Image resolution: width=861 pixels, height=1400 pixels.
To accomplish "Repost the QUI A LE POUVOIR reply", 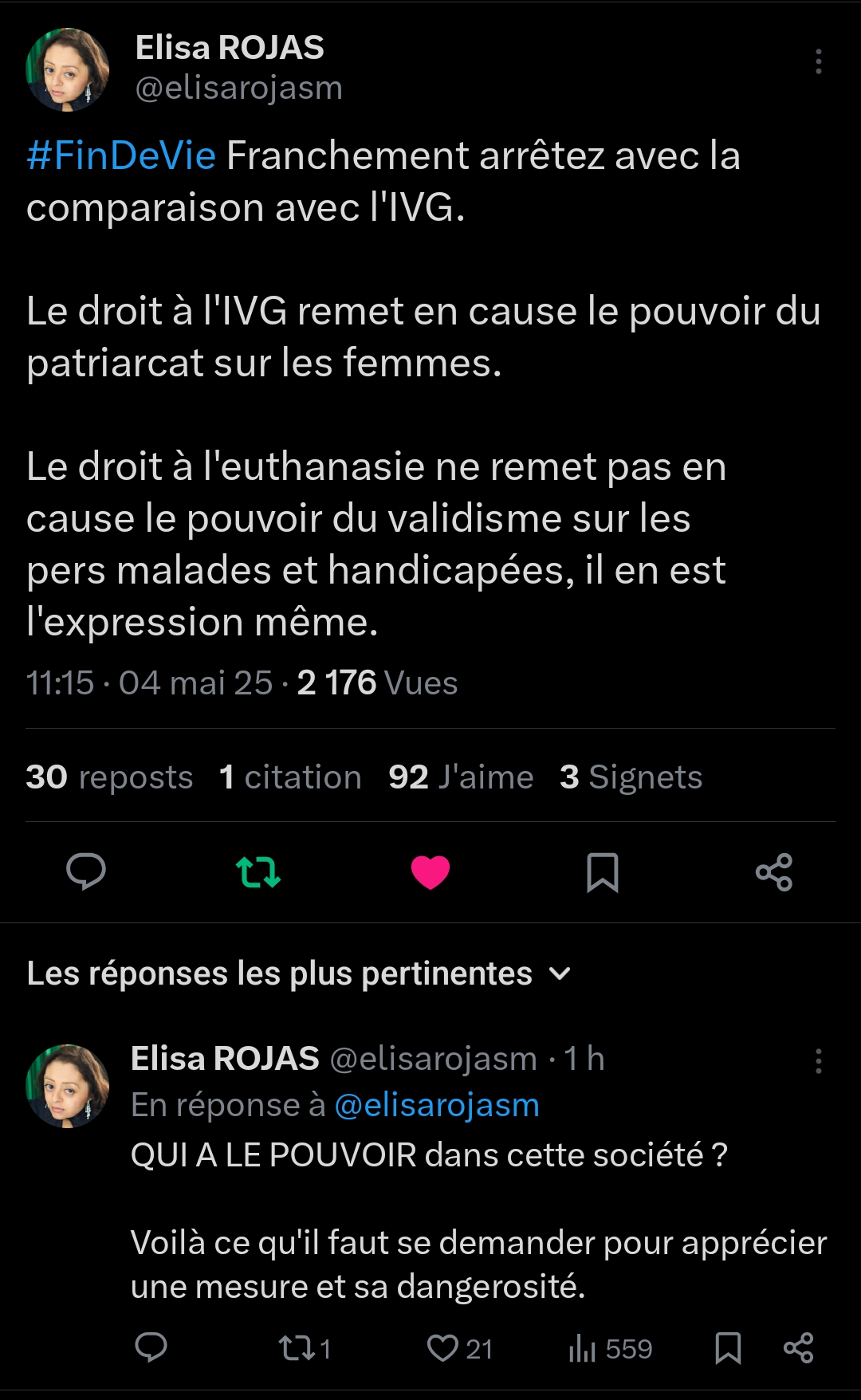I will [x=297, y=1347].
